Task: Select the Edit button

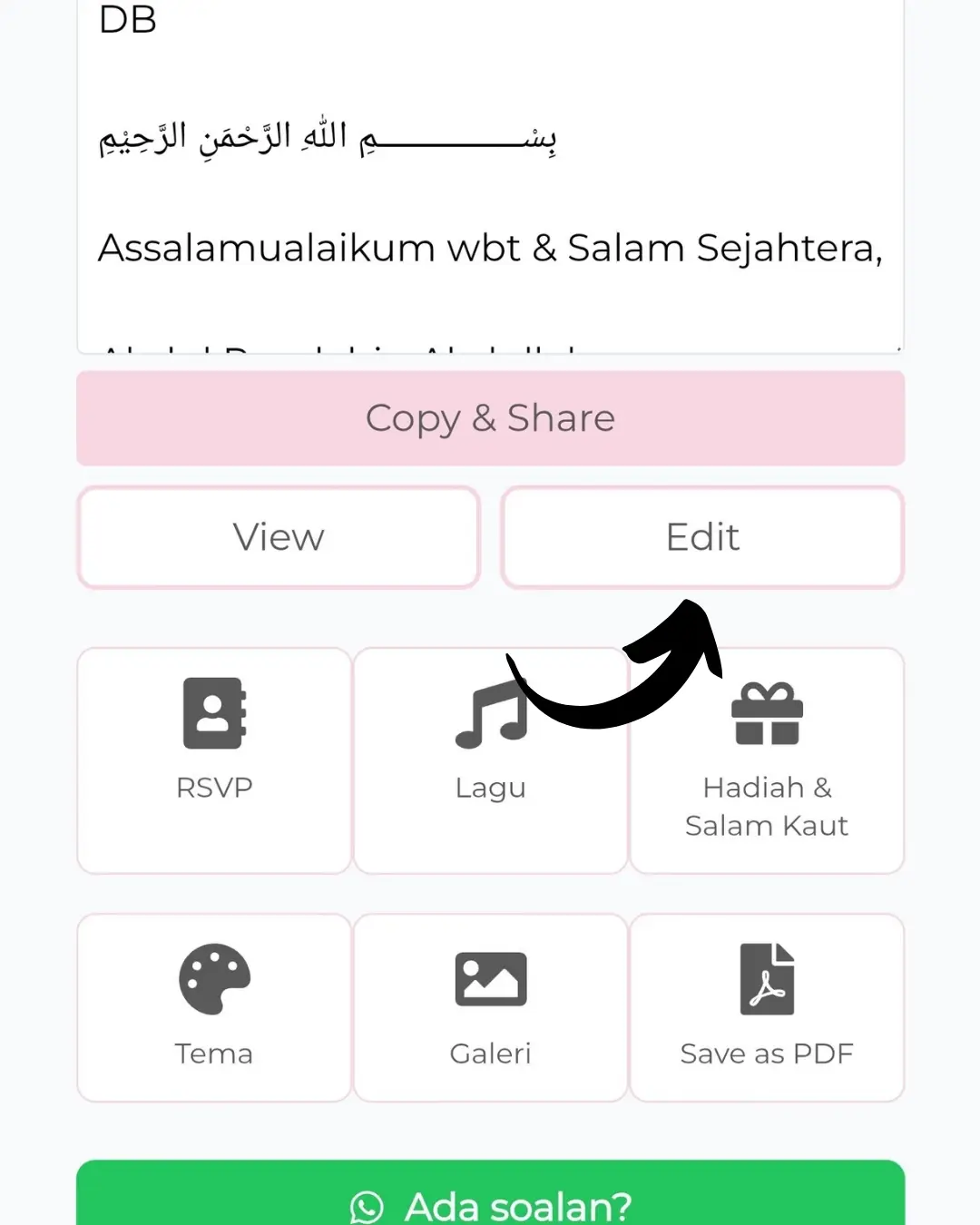Action: [x=702, y=537]
